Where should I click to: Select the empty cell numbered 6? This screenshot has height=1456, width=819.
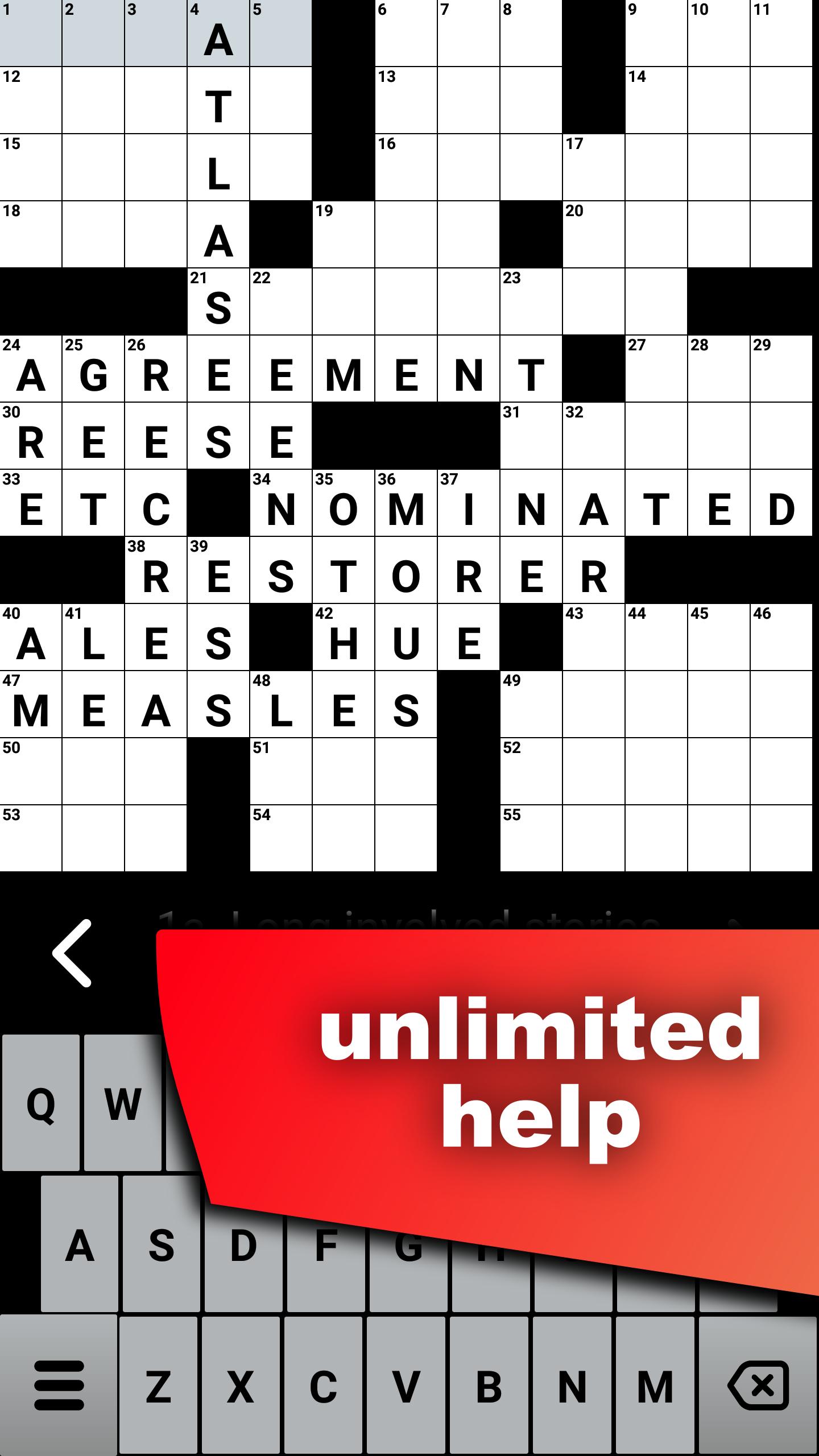coord(406,33)
